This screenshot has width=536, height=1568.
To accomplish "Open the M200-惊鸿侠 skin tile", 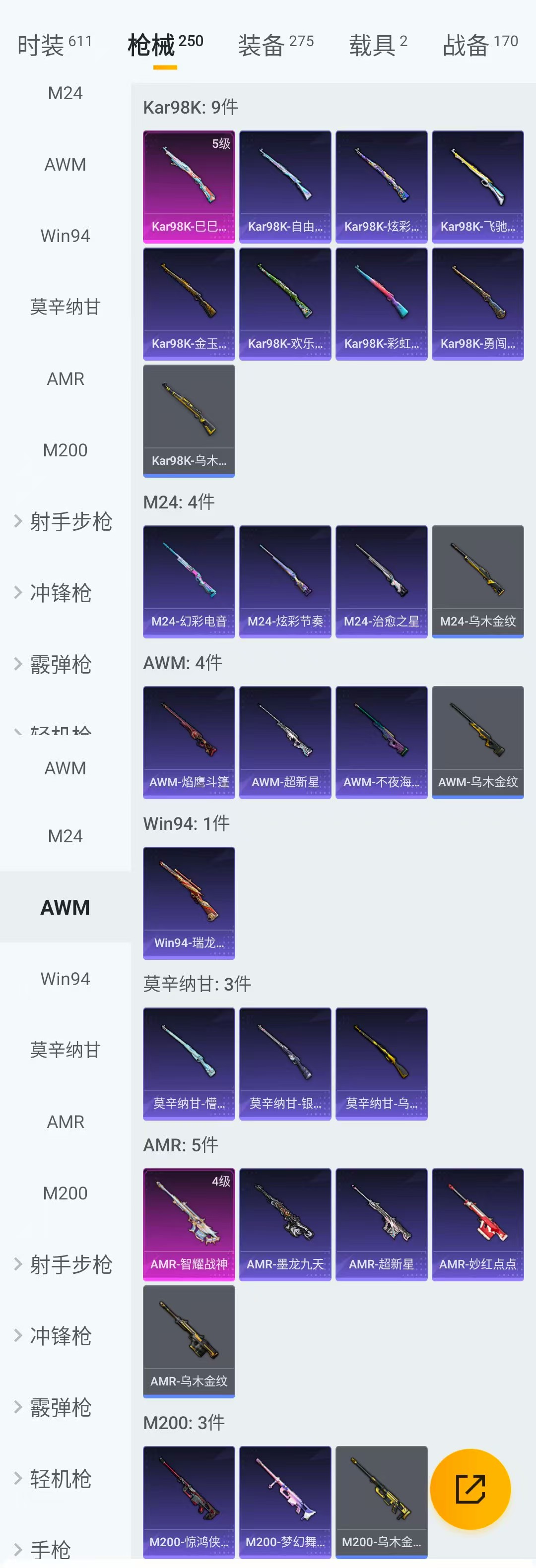I will pyautogui.click(x=189, y=1501).
